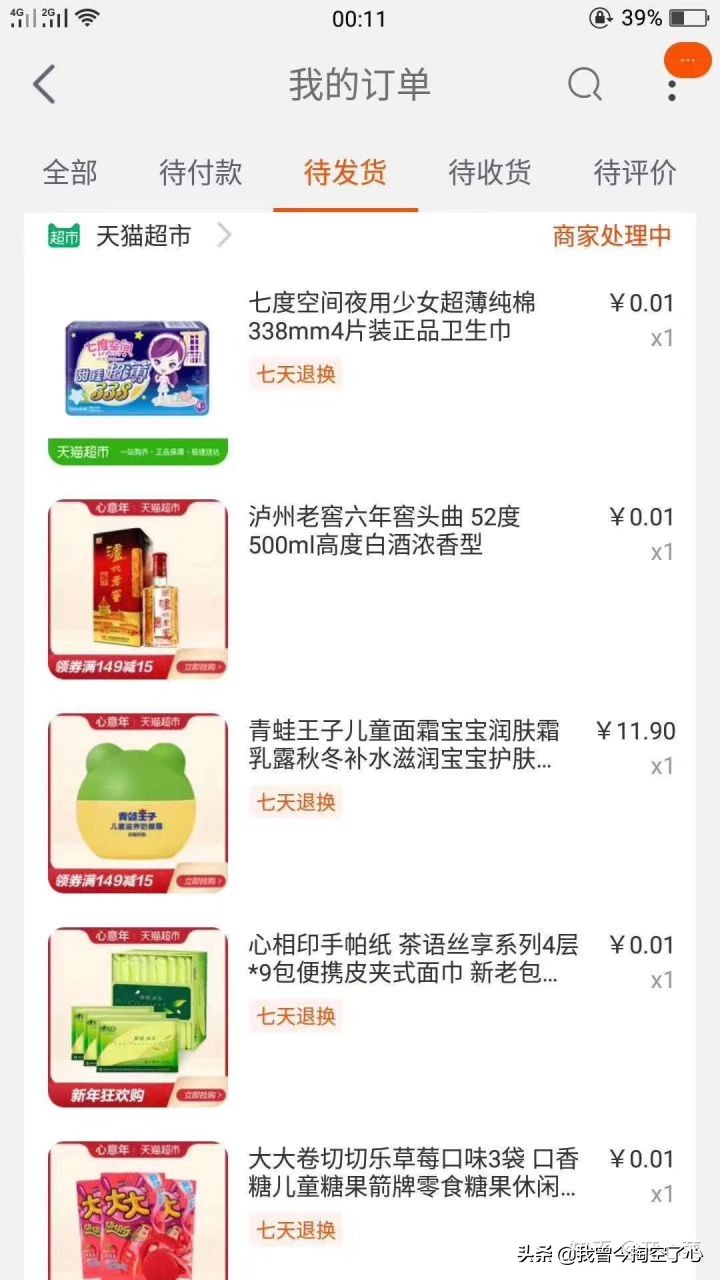Open the 待收货 tab

point(488,173)
